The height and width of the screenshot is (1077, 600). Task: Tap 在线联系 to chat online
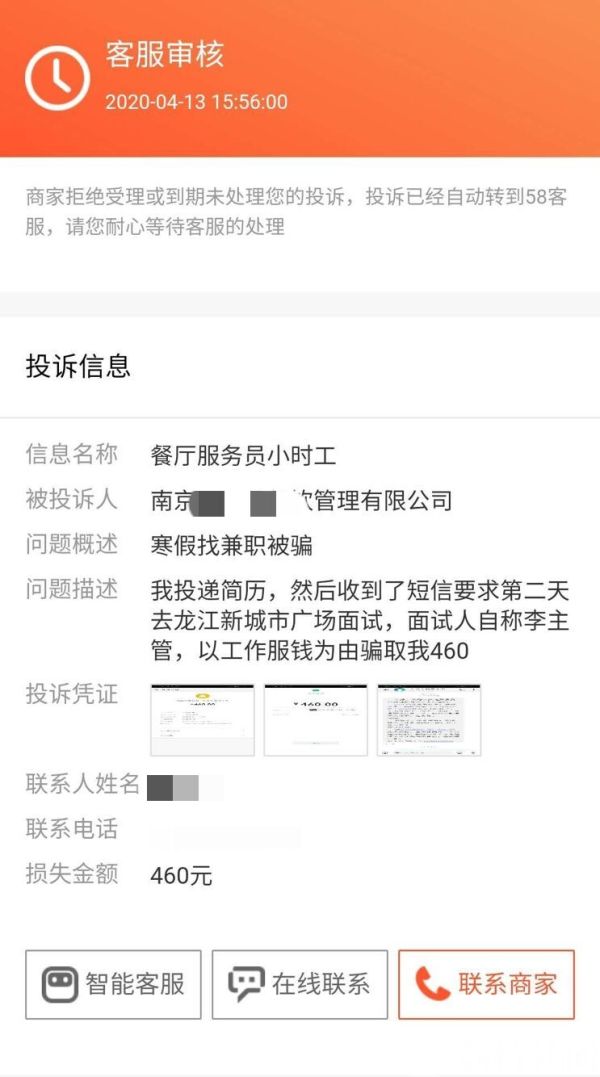point(300,984)
